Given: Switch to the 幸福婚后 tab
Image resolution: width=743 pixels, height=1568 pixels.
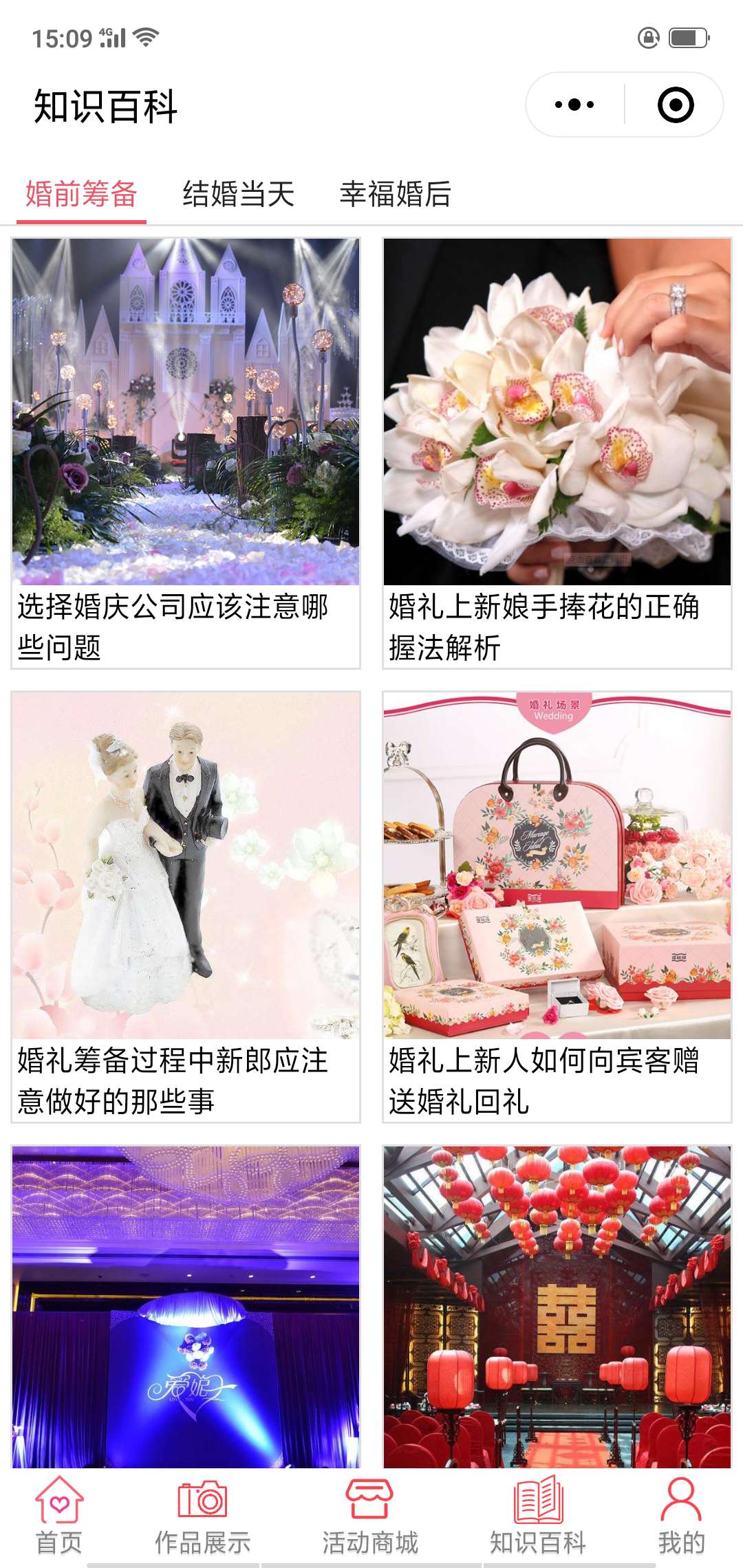Looking at the screenshot, I should pyautogui.click(x=395, y=194).
